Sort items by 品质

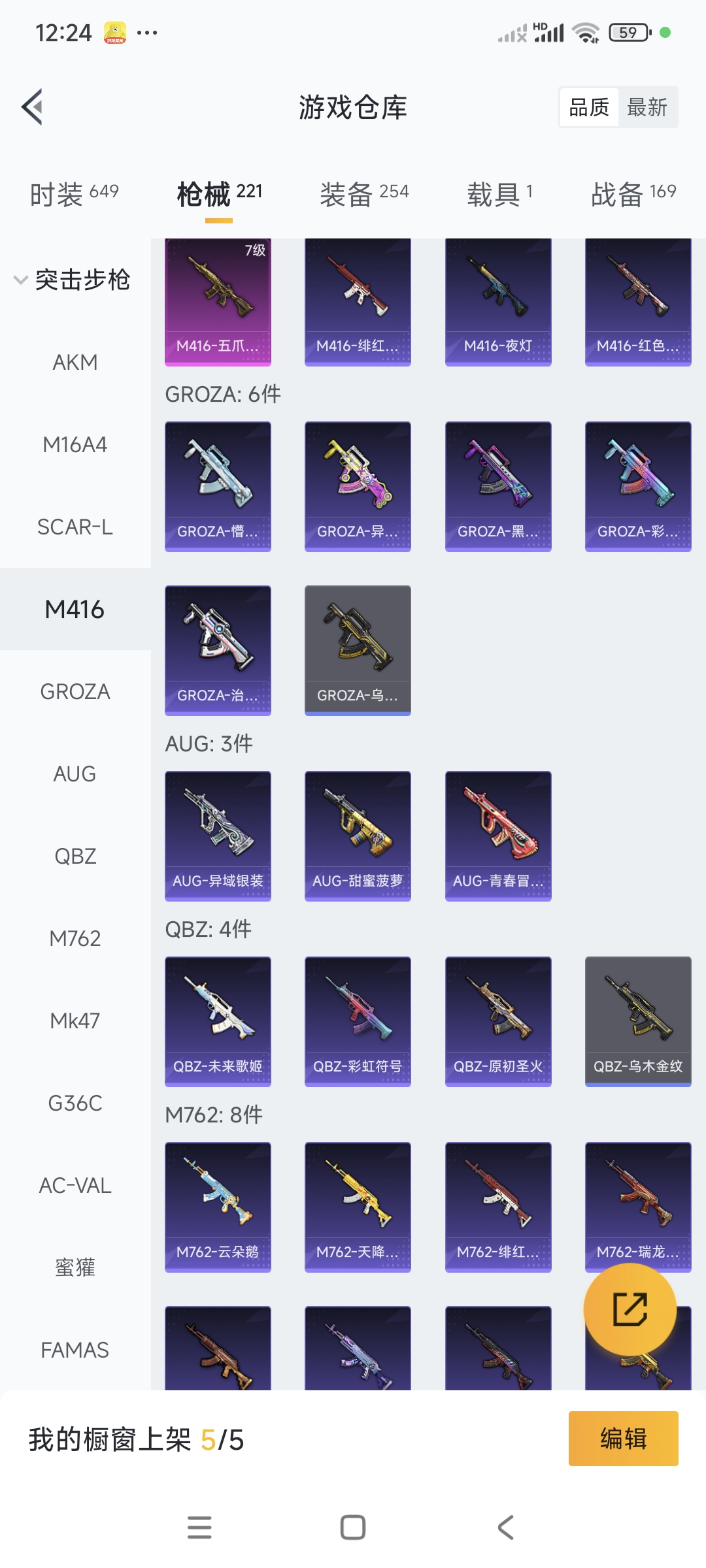pyautogui.click(x=589, y=107)
